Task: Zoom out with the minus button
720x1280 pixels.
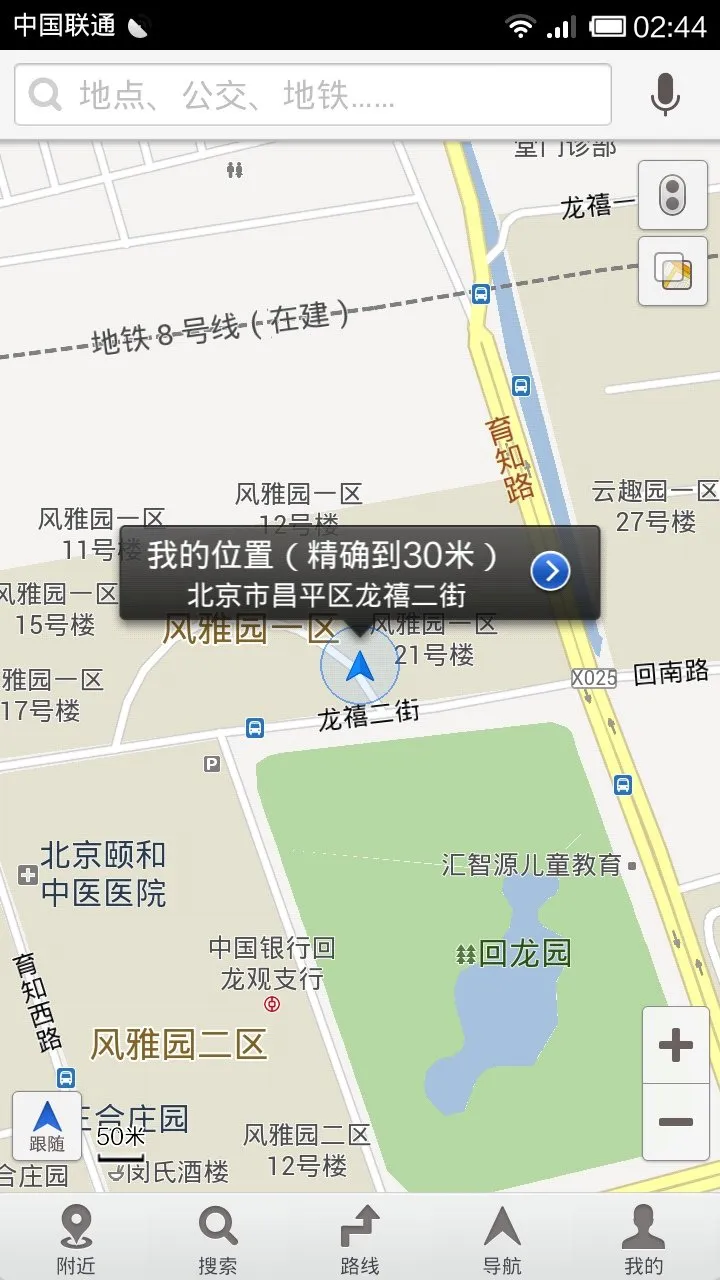Action: pyautogui.click(x=676, y=1122)
